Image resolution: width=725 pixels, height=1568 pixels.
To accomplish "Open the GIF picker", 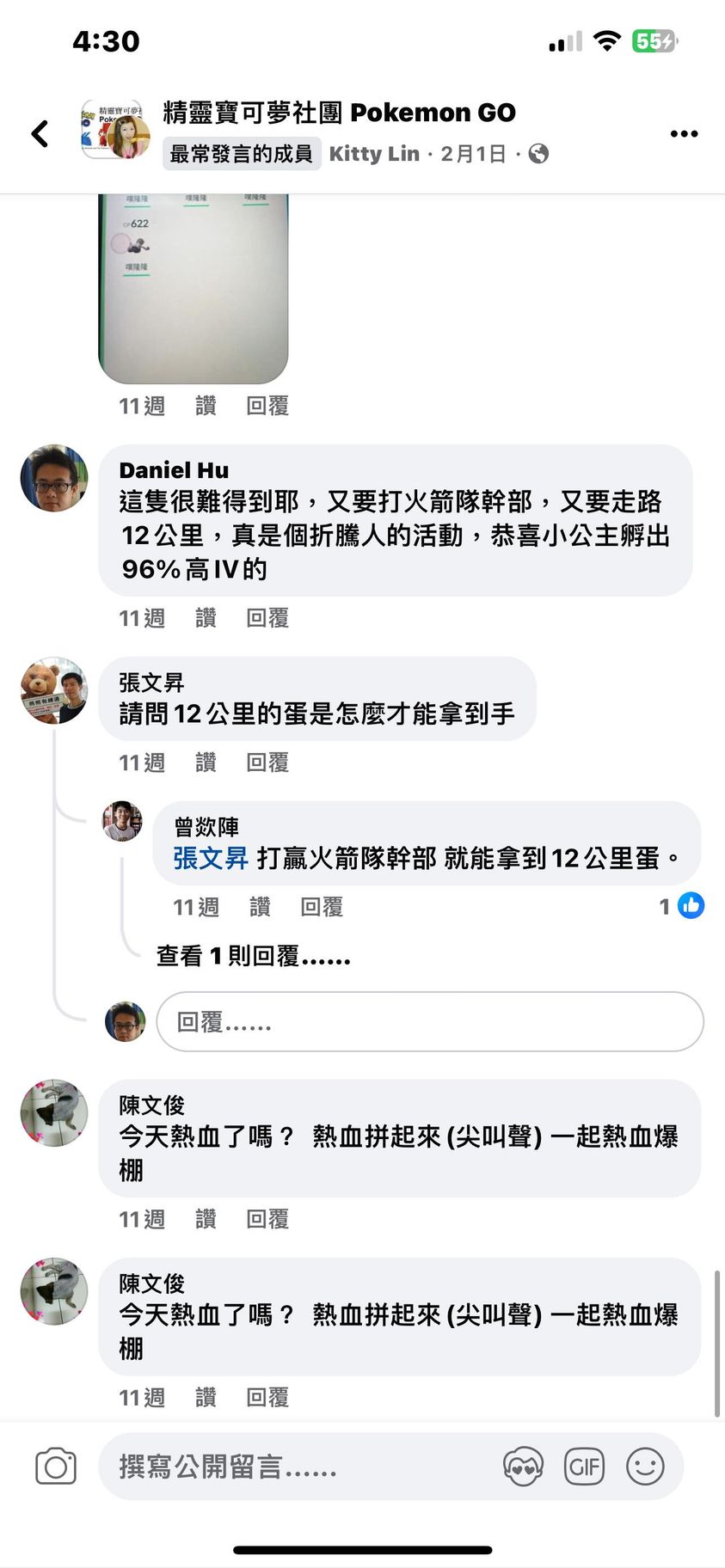I will pyautogui.click(x=584, y=1467).
